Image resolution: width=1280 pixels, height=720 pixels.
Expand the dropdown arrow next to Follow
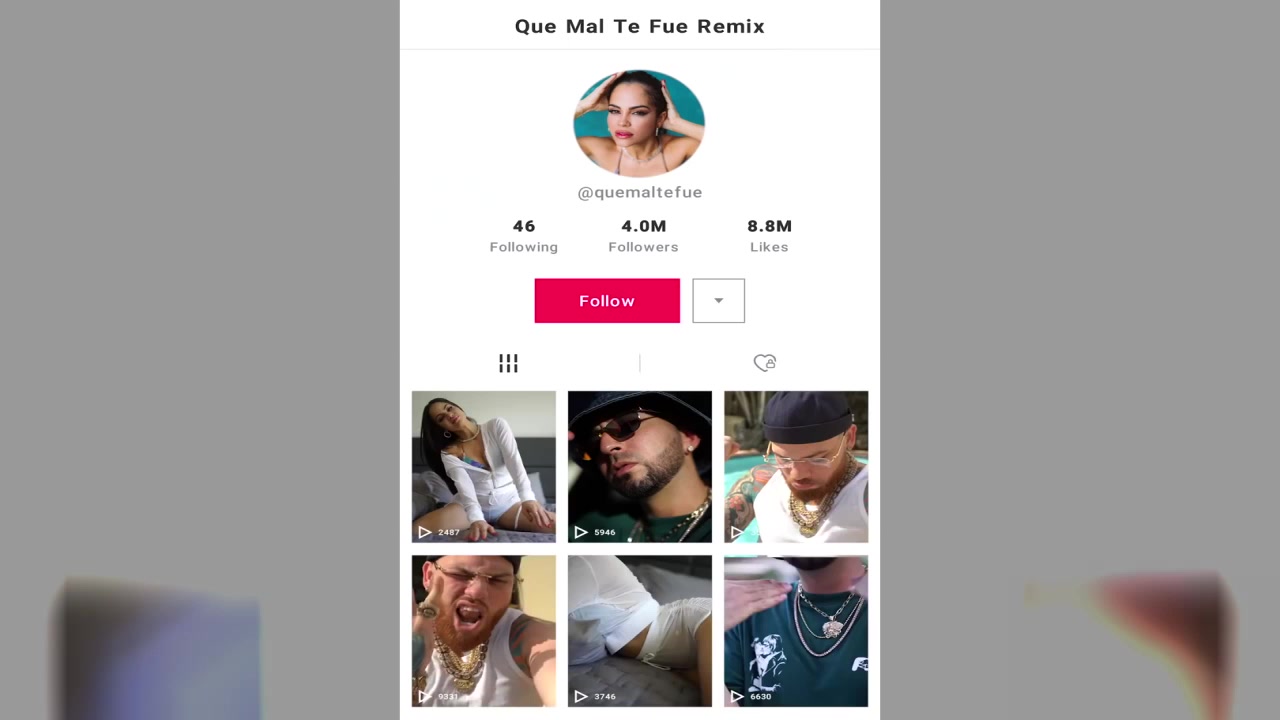click(x=718, y=301)
